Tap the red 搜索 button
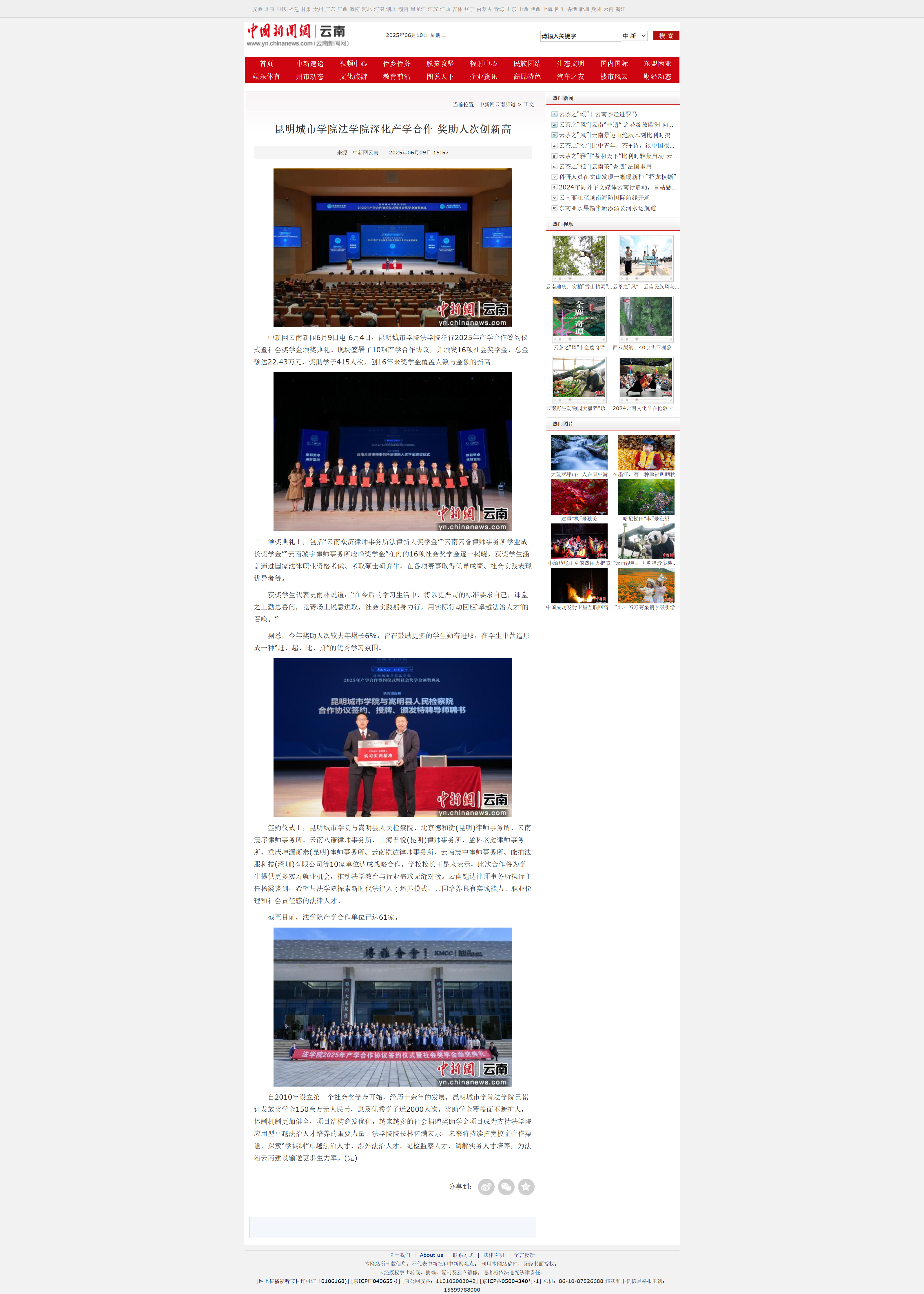This screenshot has width=924, height=1294. click(666, 36)
